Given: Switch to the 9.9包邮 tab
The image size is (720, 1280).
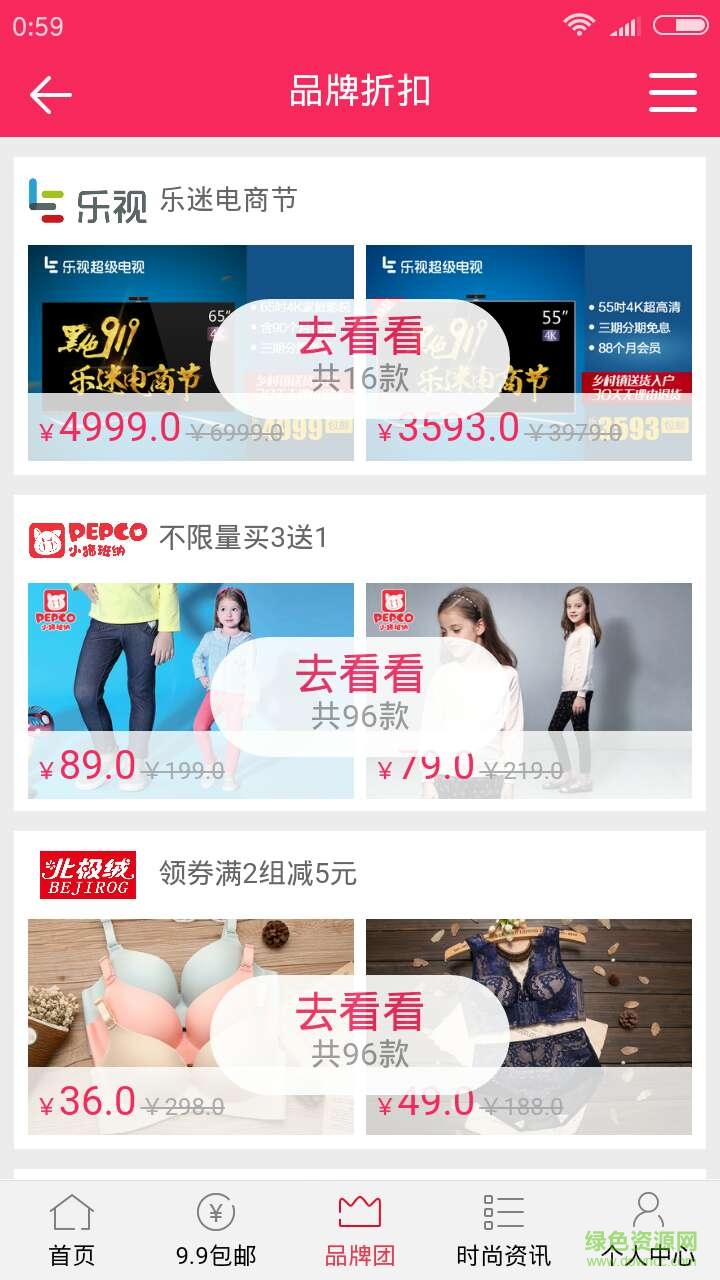Looking at the screenshot, I should point(216,1230).
